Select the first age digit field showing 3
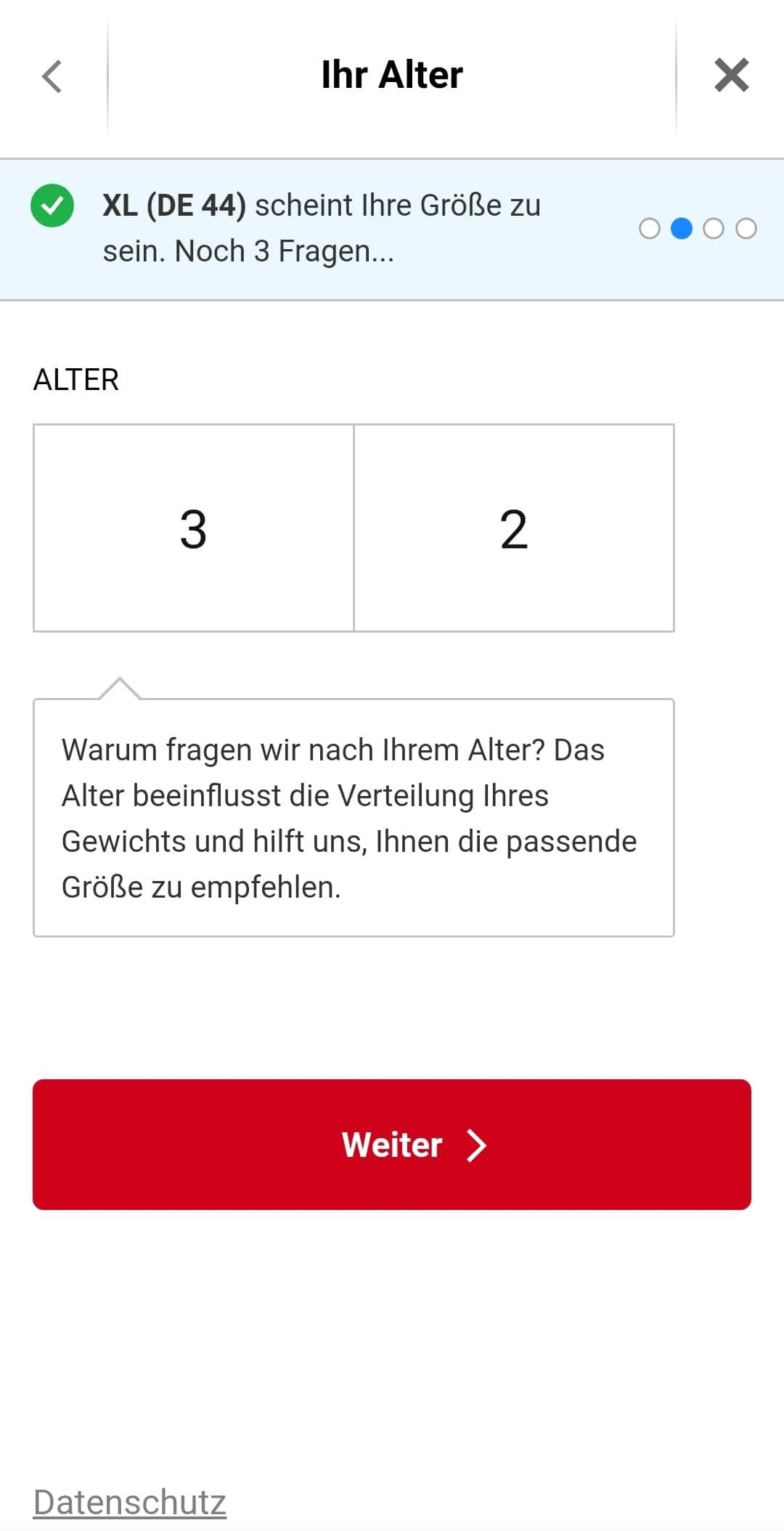Viewport: 784px width, 1531px height. (x=194, y=528)
